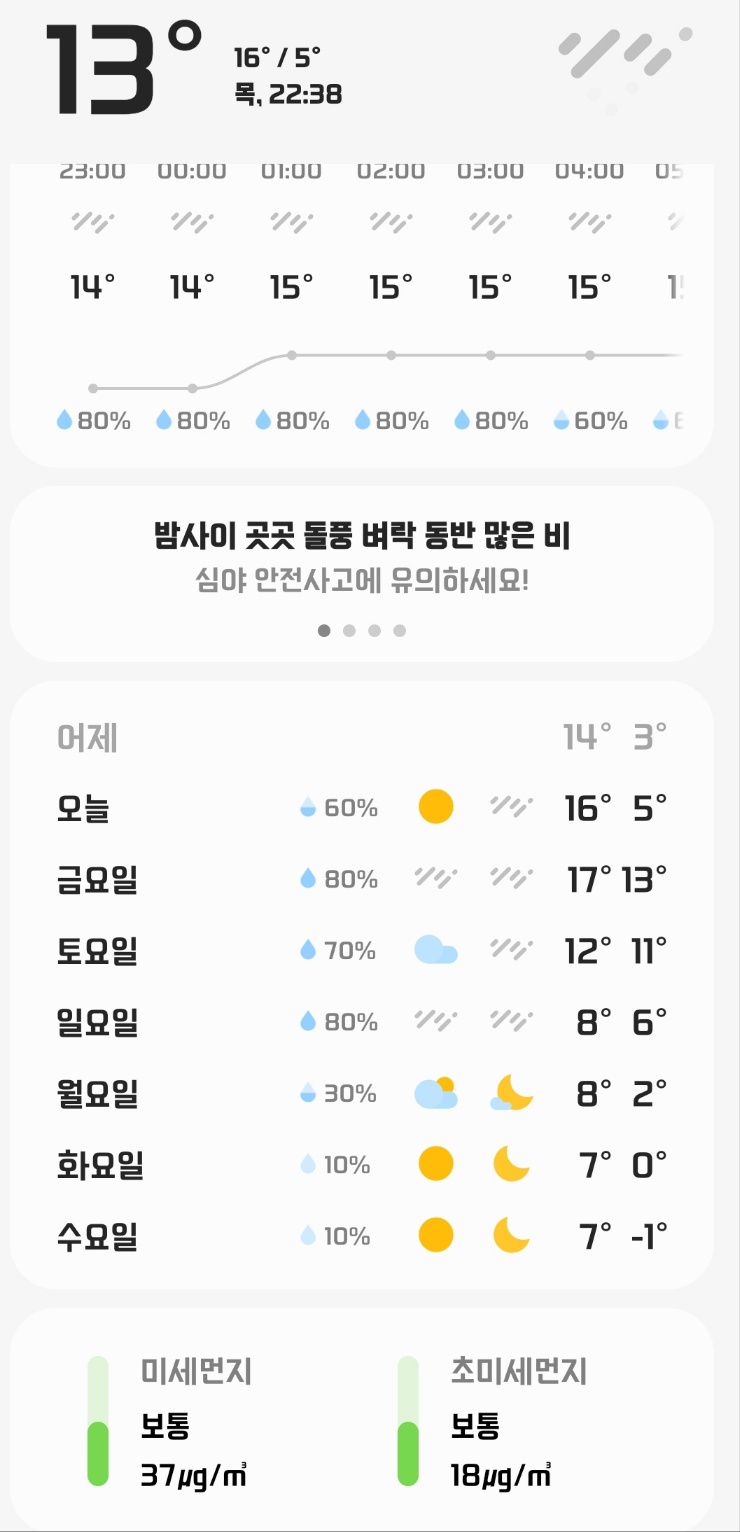This screenshot has width=740, height=1532.
Task: Open the 일요일 daily forecast row
Action: coord(361,1022)
